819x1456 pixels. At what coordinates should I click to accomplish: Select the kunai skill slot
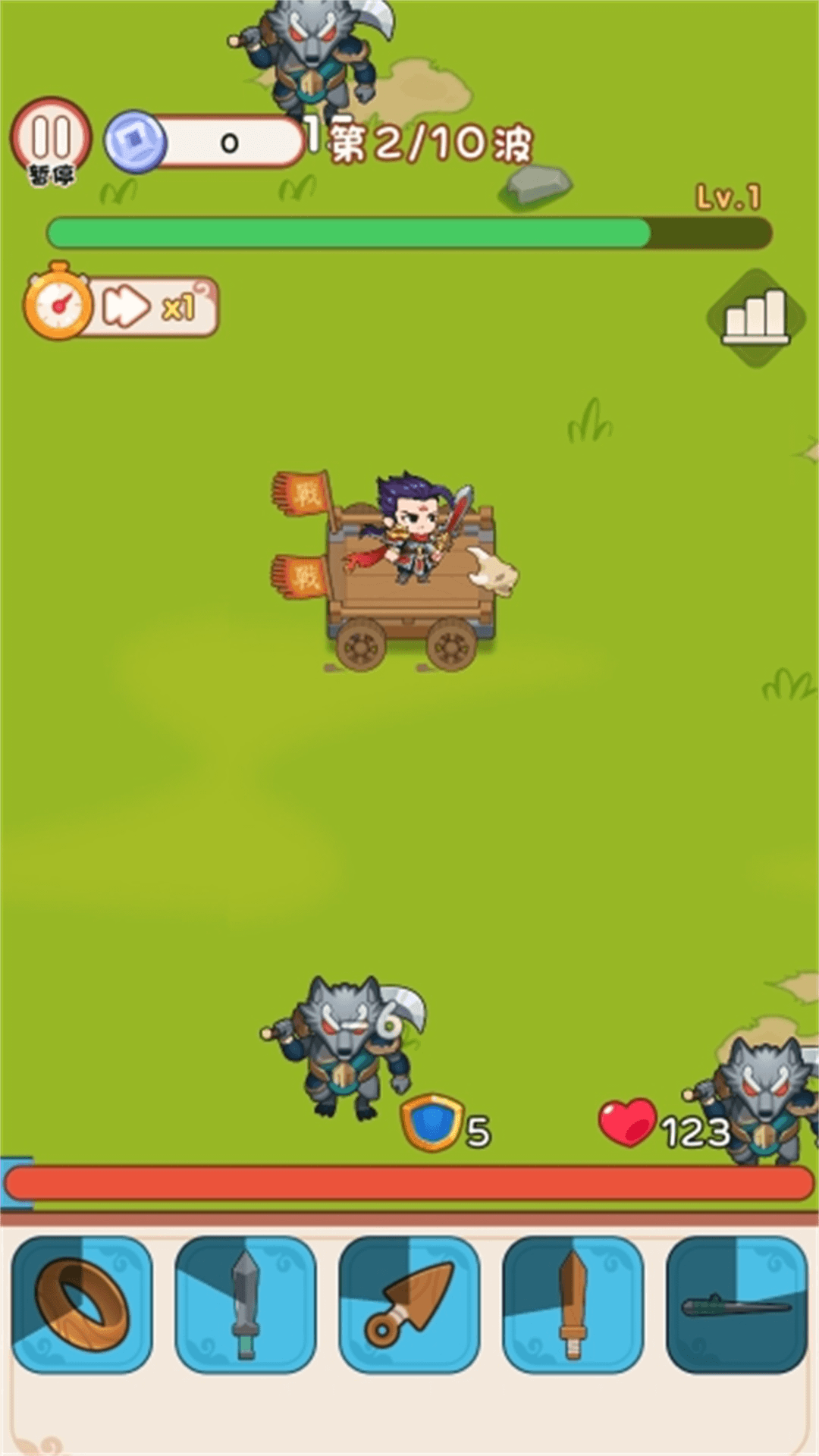tap(409, 1304)
